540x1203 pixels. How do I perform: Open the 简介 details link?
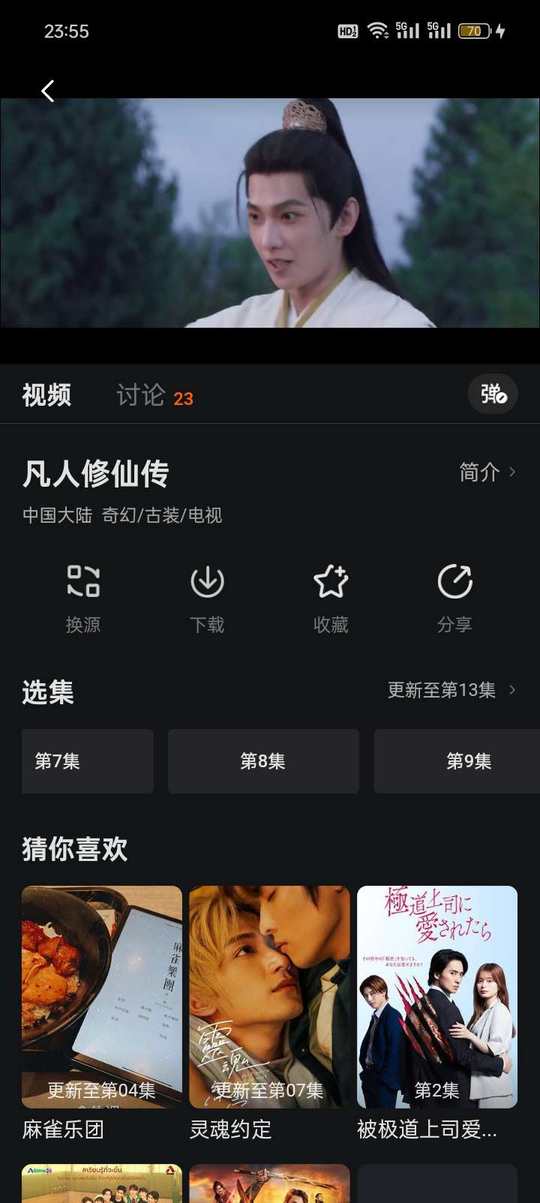pyautogui.click(x=488, y=473)
